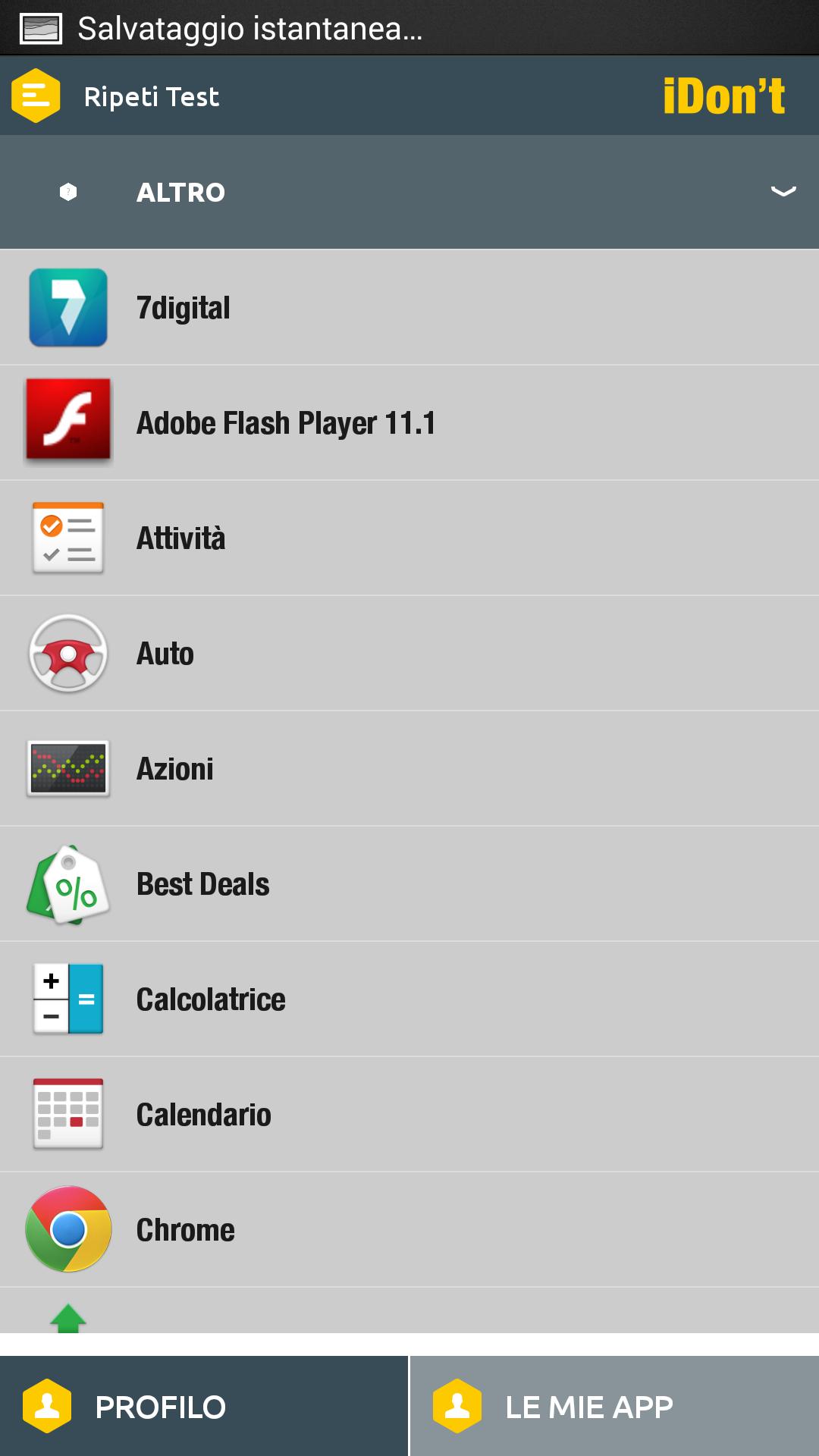Screen dimensions: 819x1456
Task: Select the 7digital app
Action: tap(409, 308)
